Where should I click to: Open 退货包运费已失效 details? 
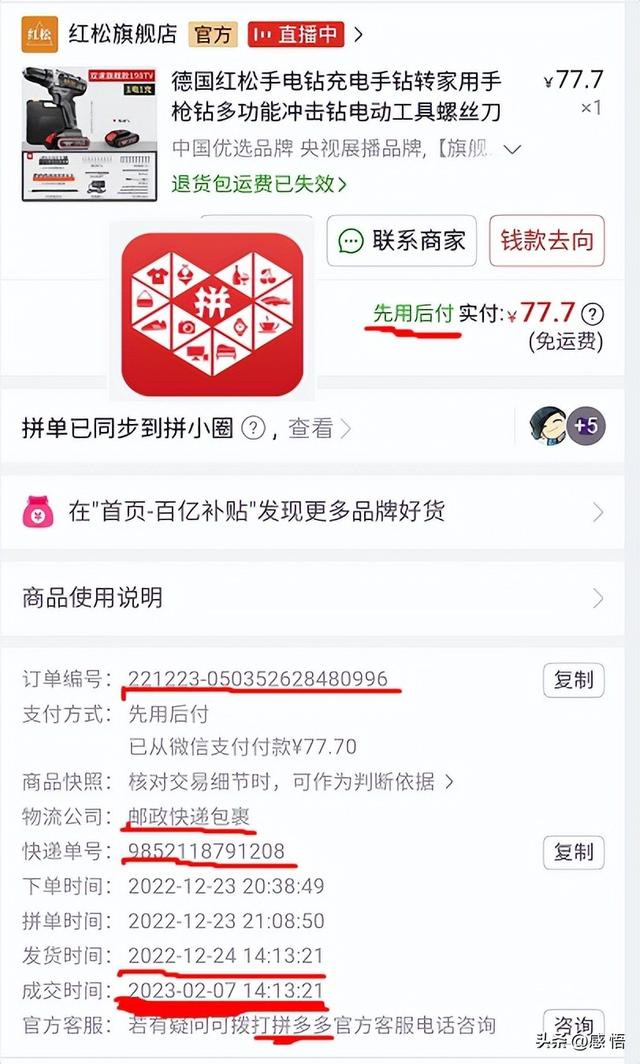(259, 184)
